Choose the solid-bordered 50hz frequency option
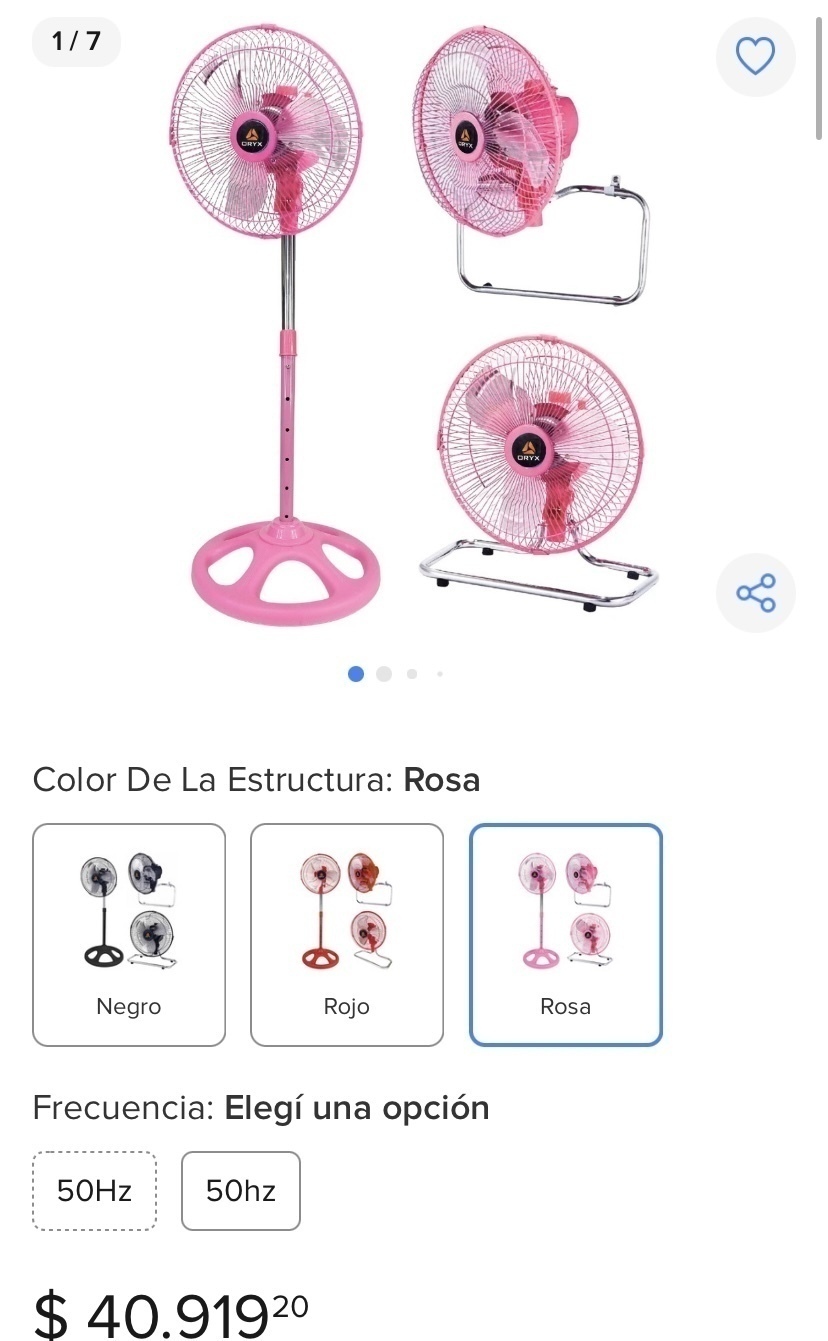This screenshot has height=1341, width=828. (241, 1191)
